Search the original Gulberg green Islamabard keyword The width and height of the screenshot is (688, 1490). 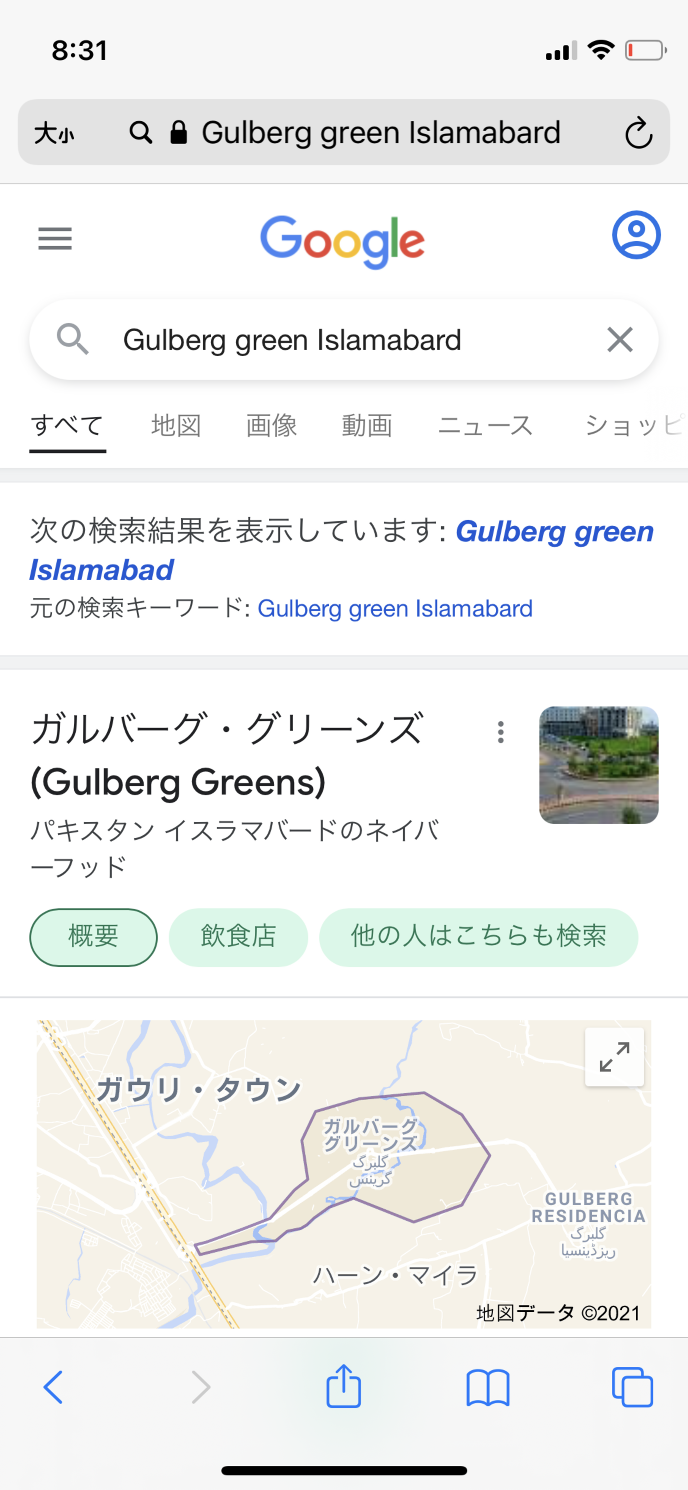point(395,608)
